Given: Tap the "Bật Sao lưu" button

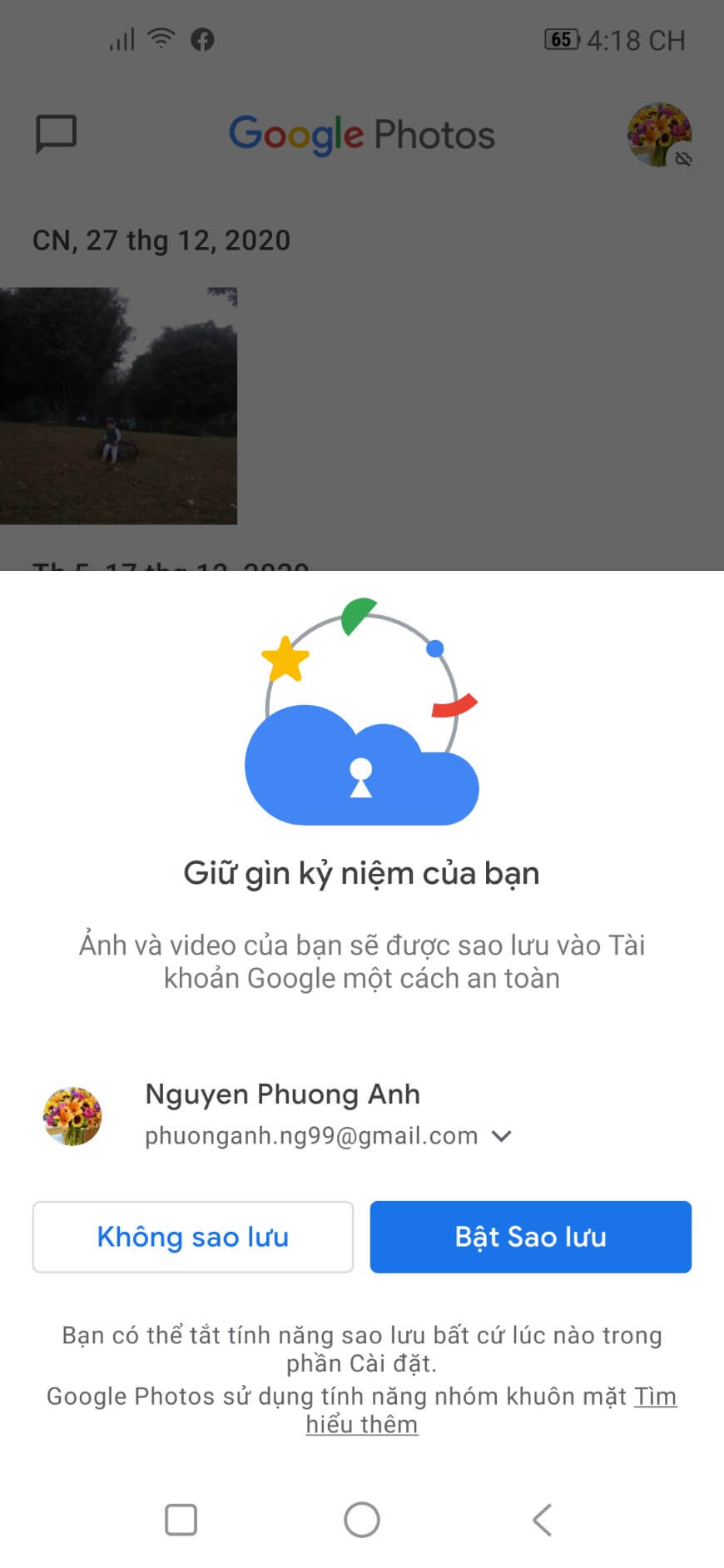Looking at the screenshot, I should pos(530,1237).
